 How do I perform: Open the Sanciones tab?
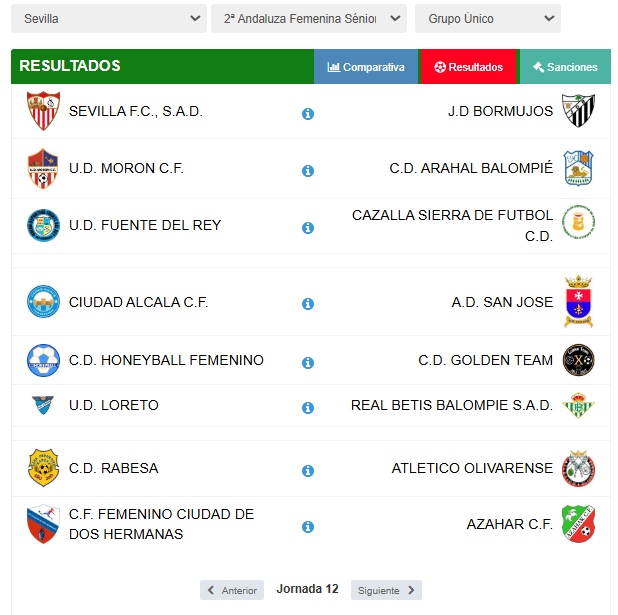pos(565,67)
